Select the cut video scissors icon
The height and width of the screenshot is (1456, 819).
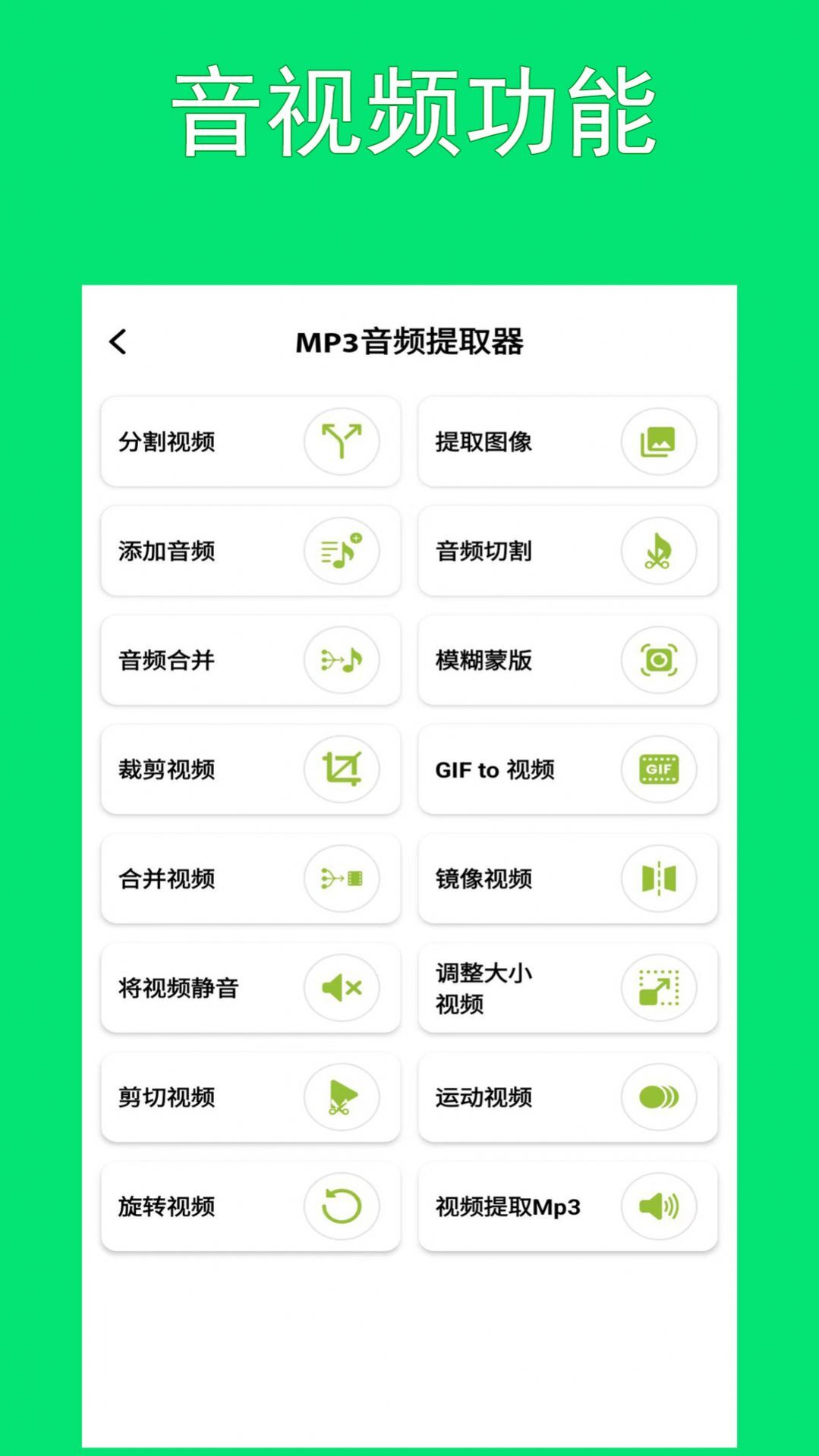pyautogui.click(x=341, y=1097)
